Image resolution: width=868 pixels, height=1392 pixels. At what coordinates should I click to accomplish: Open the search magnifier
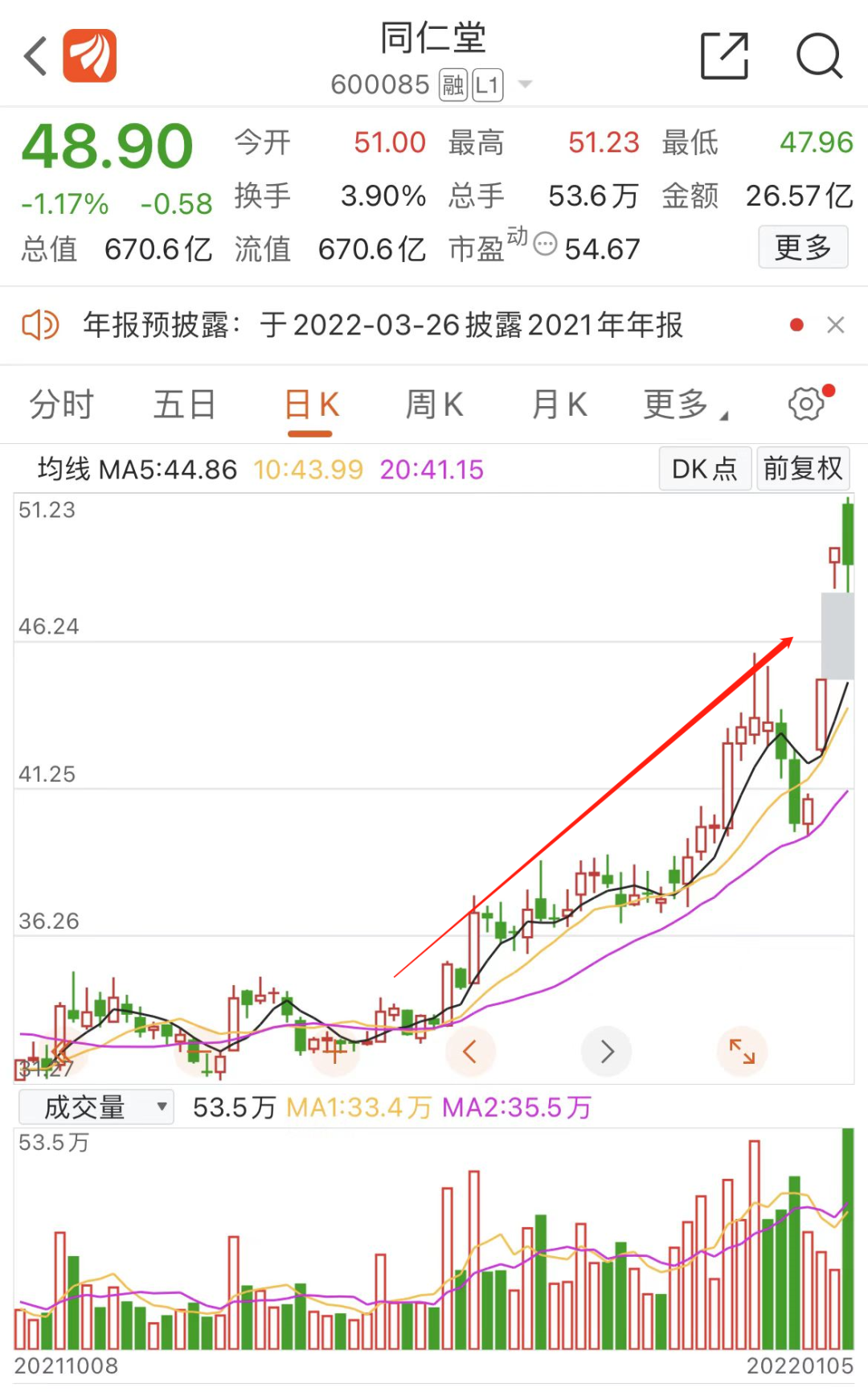819,55
